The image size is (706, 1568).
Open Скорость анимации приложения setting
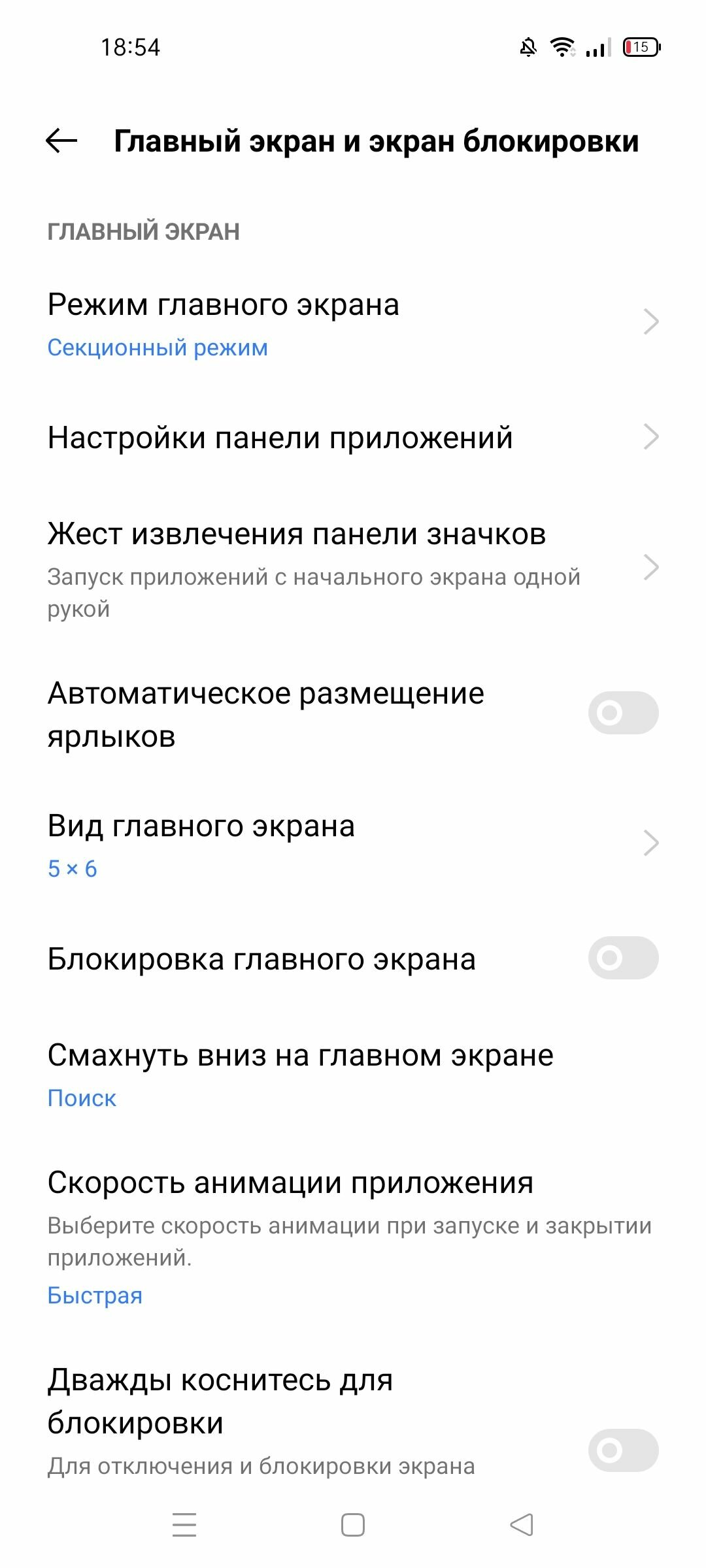(x=353, y=1236)
